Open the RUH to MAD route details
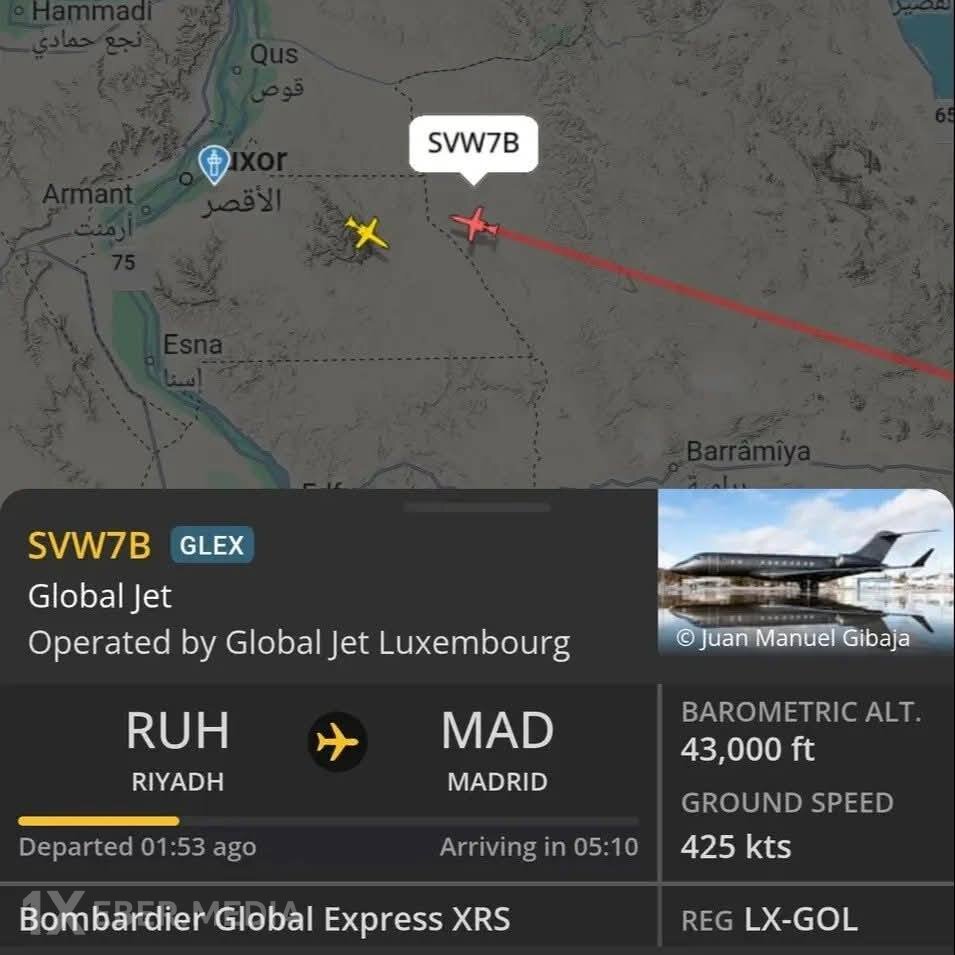This screenshot has height=955, width=955. tap(337, 744)
